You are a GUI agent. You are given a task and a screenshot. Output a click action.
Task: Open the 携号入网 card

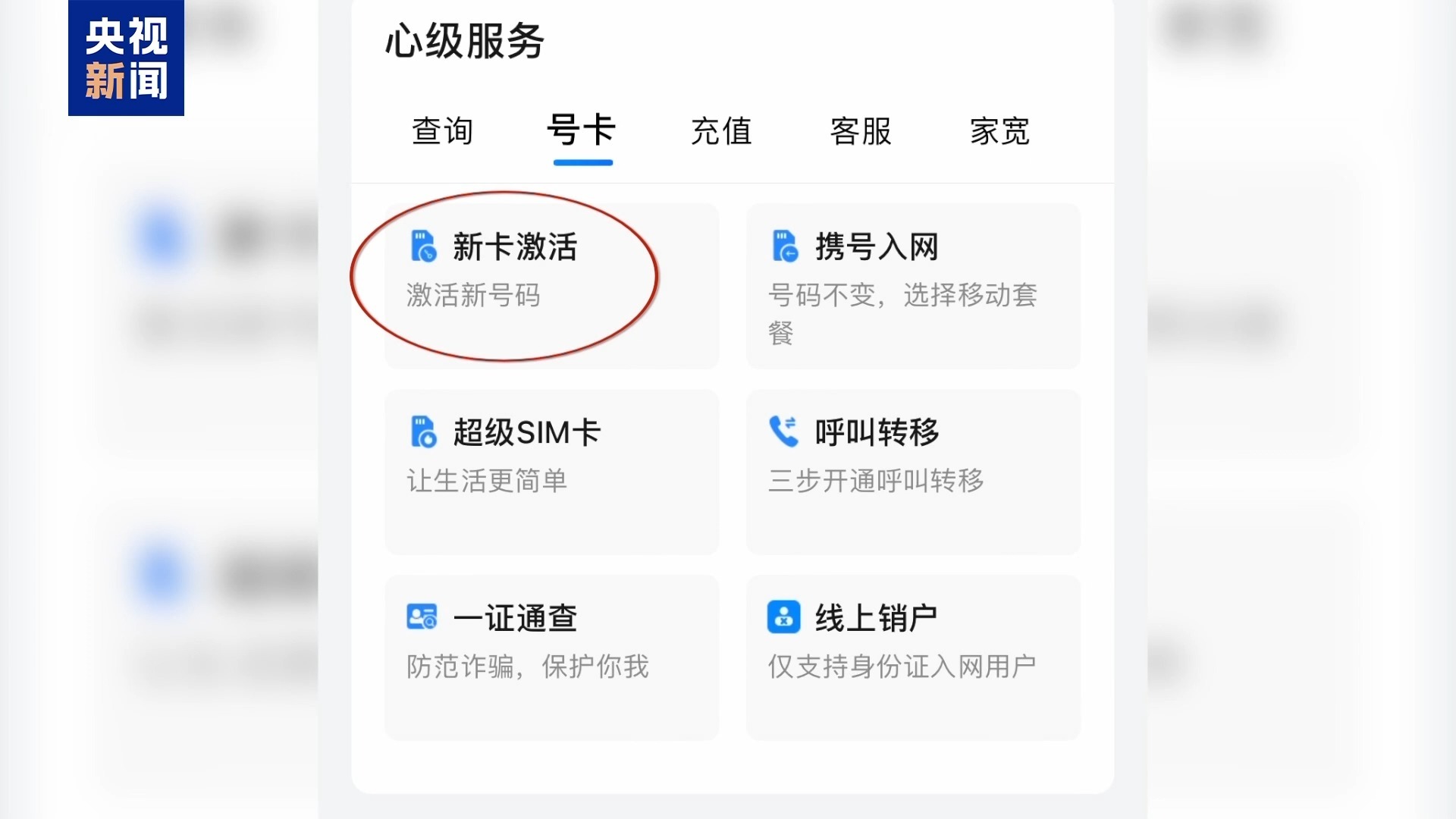pos(913,286)
